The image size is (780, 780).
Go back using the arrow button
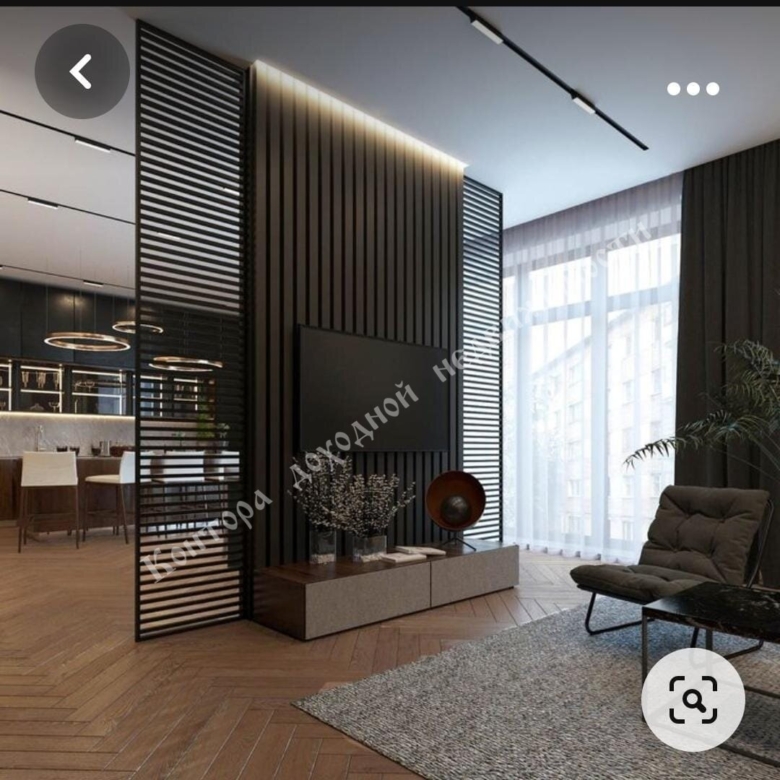click(82, 72)
